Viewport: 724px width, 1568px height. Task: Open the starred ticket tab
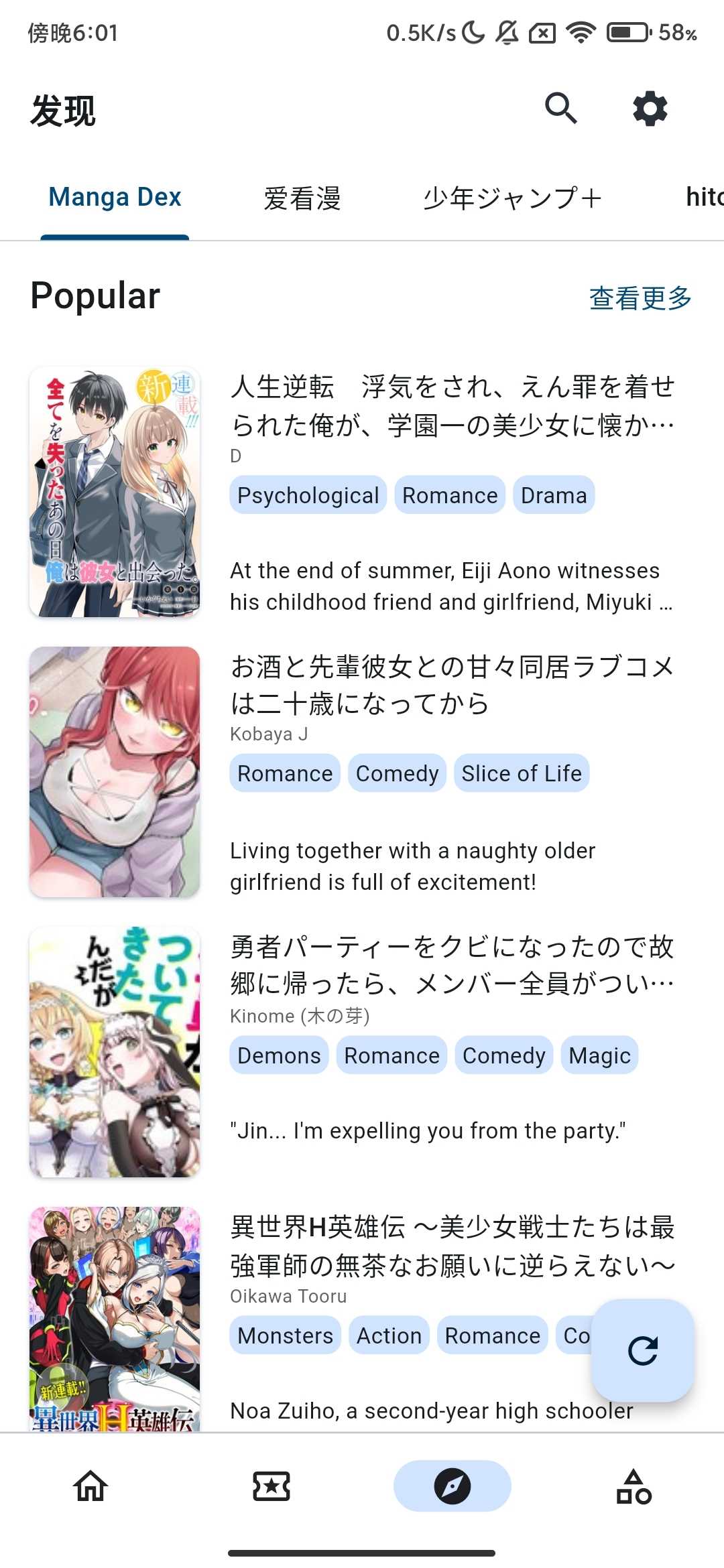tap(271, 1486)
